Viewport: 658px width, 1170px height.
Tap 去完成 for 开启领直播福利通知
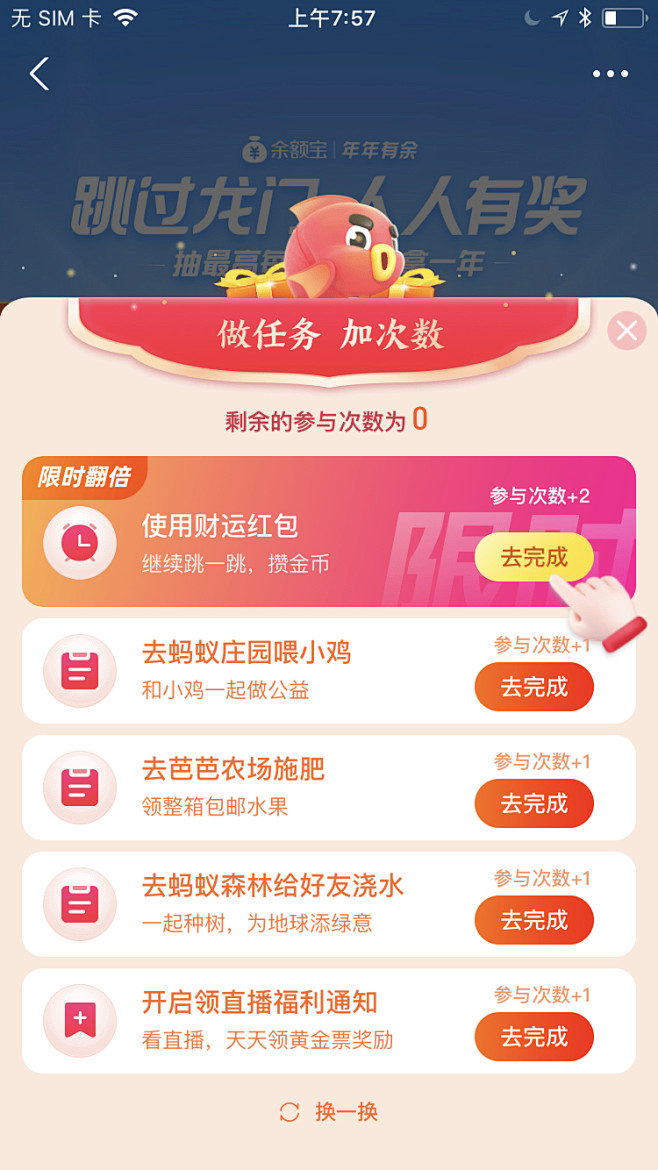coord(533,1037)
